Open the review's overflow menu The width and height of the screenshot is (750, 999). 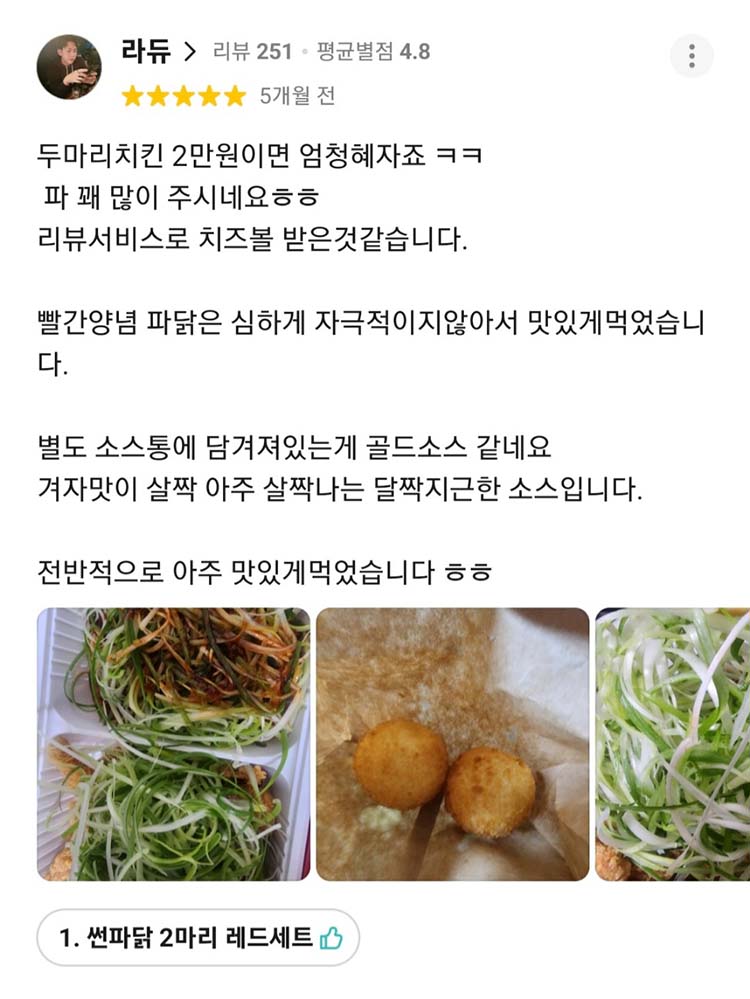[691, 56]
